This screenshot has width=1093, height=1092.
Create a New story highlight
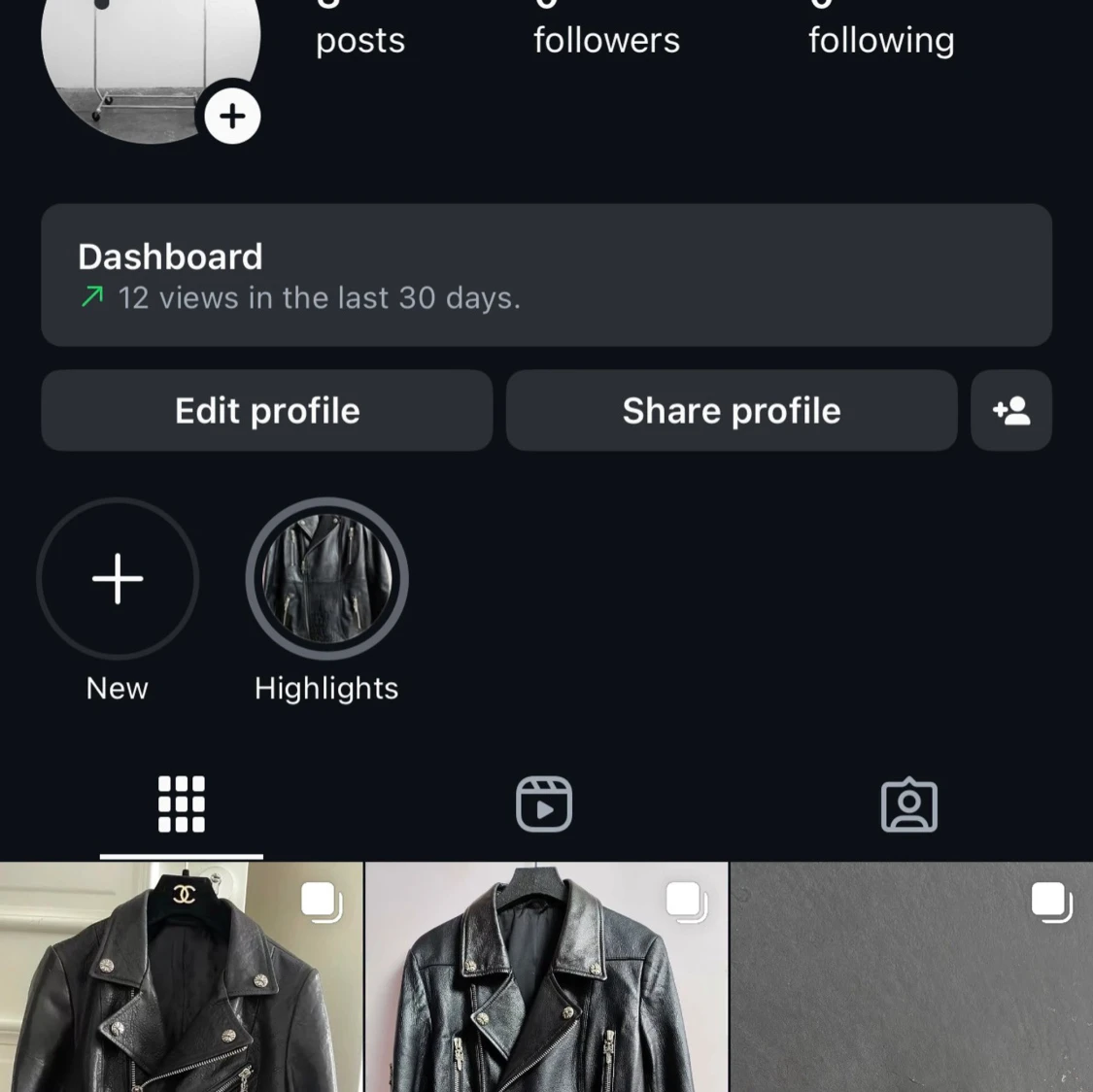(118, 580)
